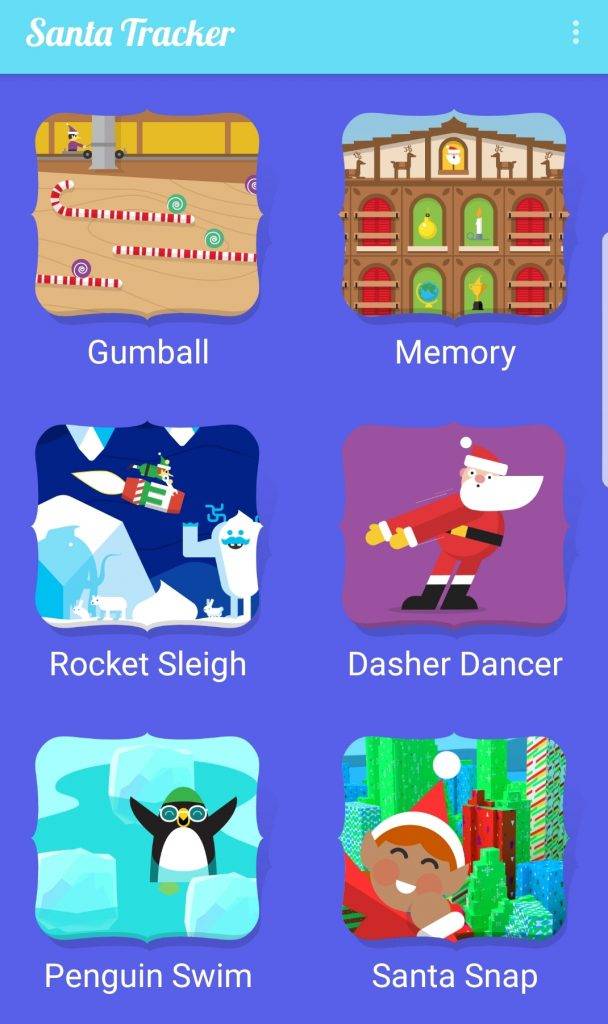This screenshot has width=608, height=1024.
Task: Open the overflow menu
Action: click(x=575, y=33)
